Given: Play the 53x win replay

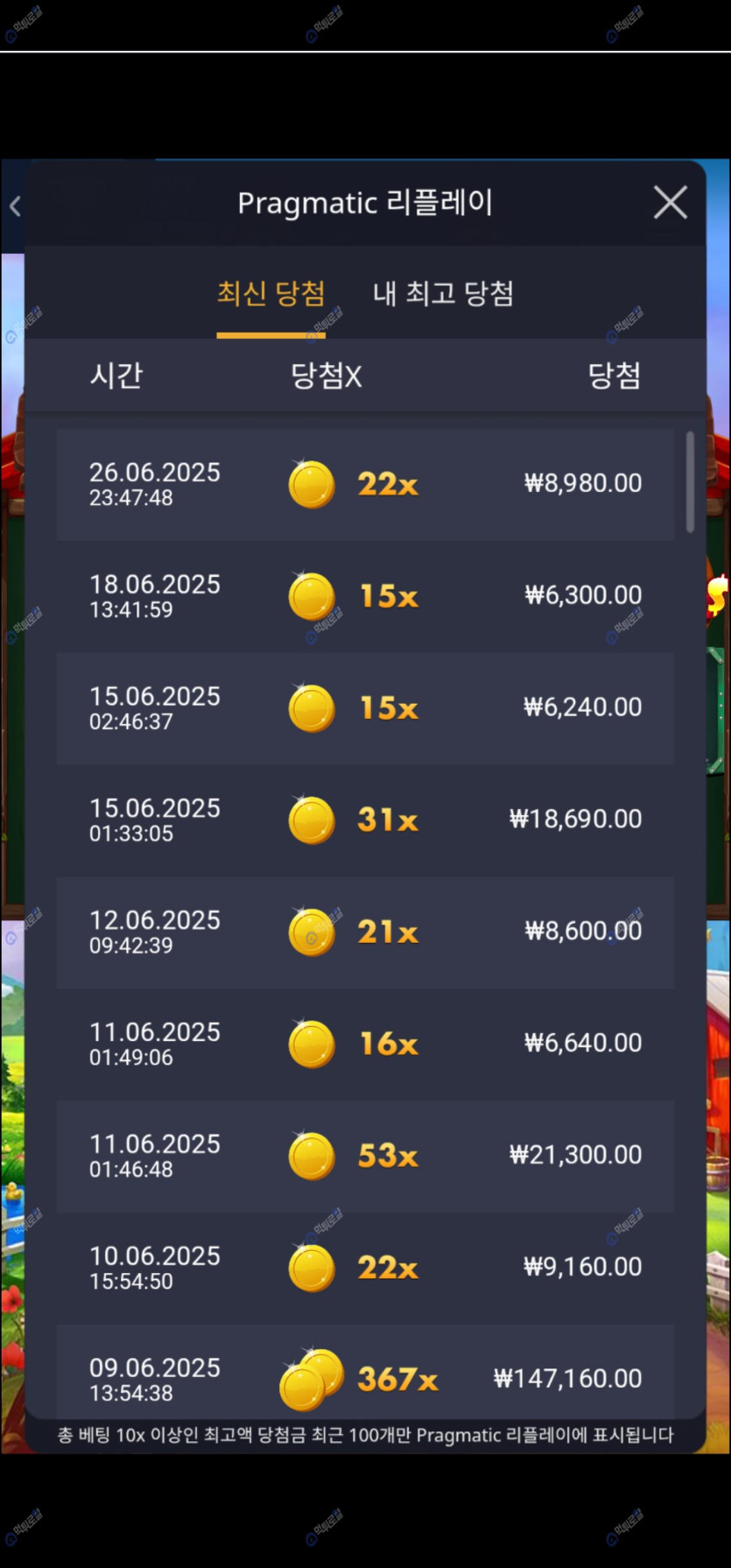Looking at the screenshot, I should point(365,1157).
